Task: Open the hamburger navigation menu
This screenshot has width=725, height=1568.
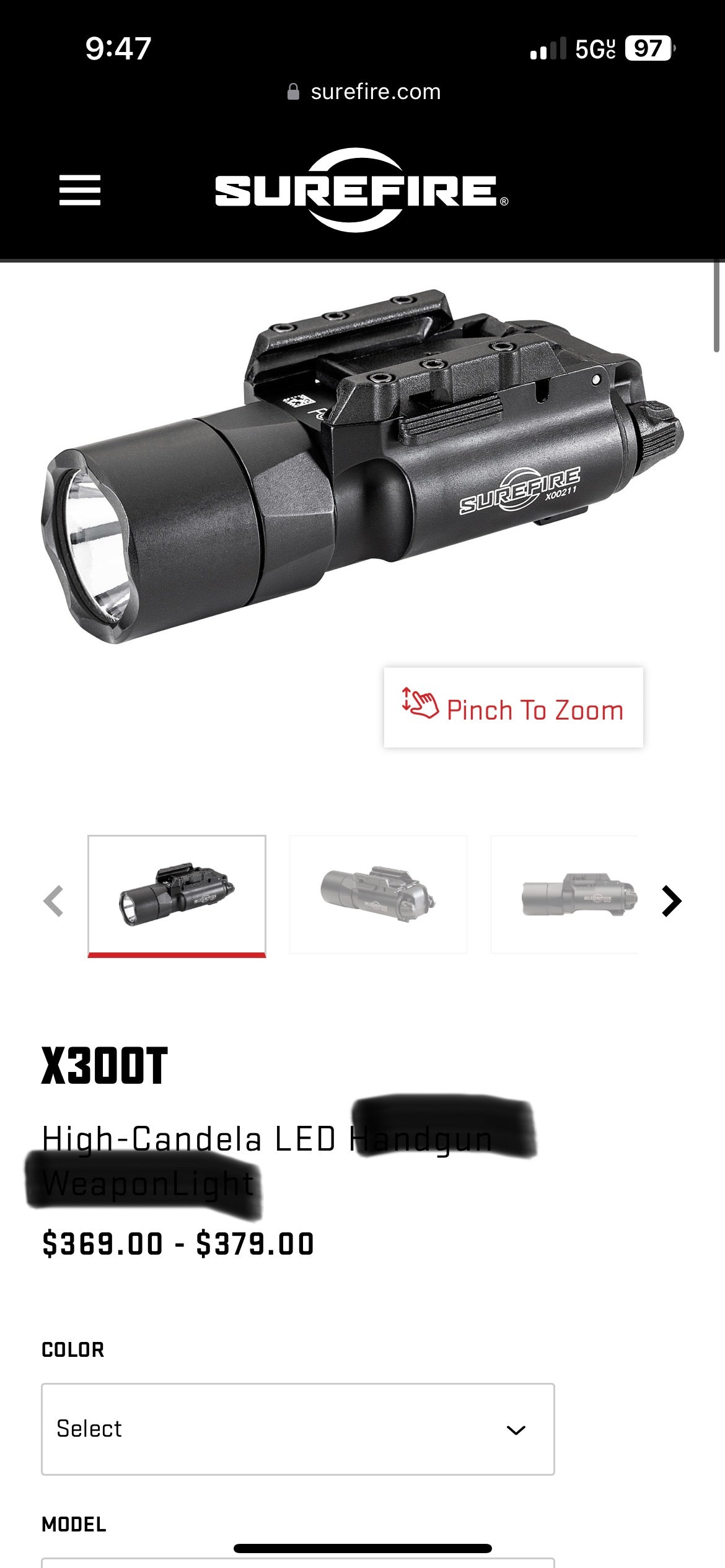Action: click(80, 190)
